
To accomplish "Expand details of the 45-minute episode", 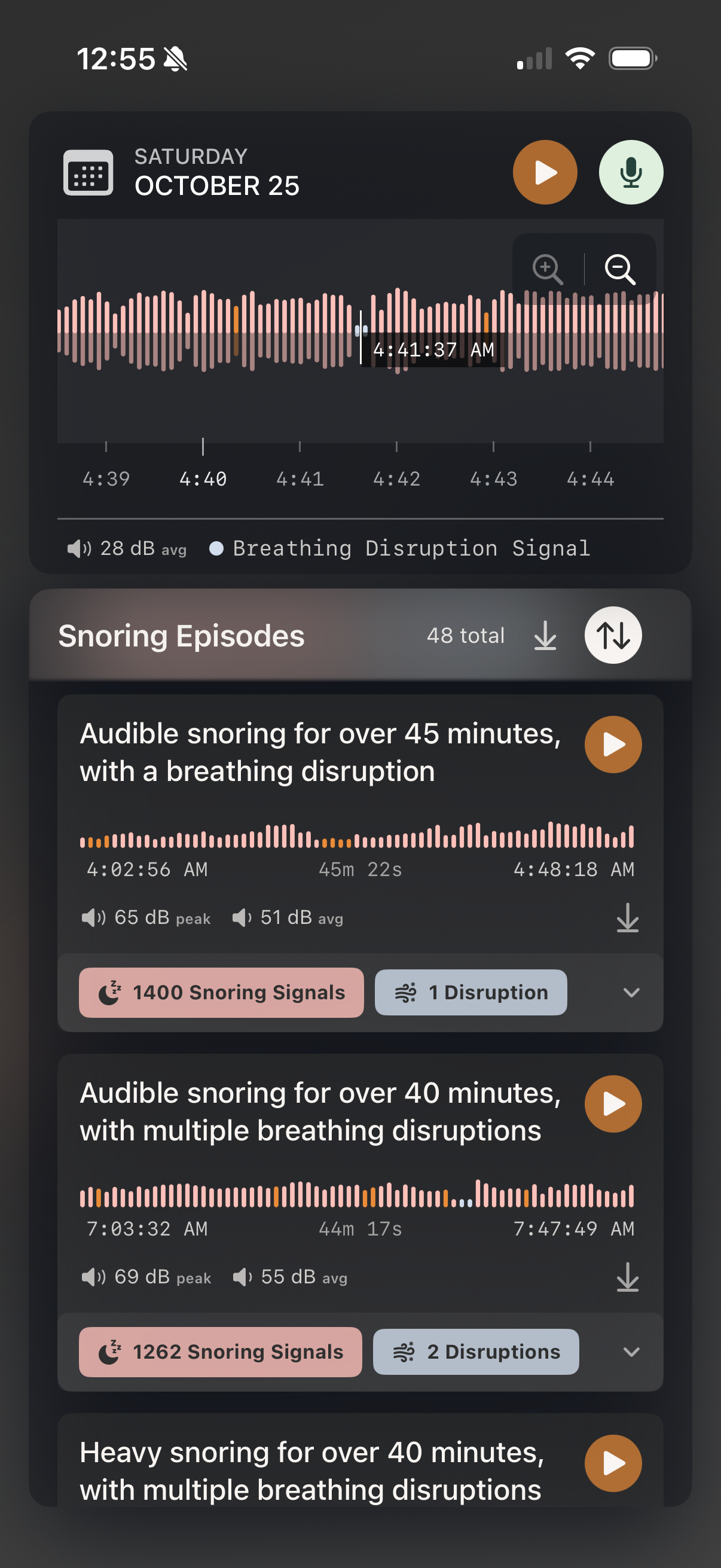I will point(631,993).
